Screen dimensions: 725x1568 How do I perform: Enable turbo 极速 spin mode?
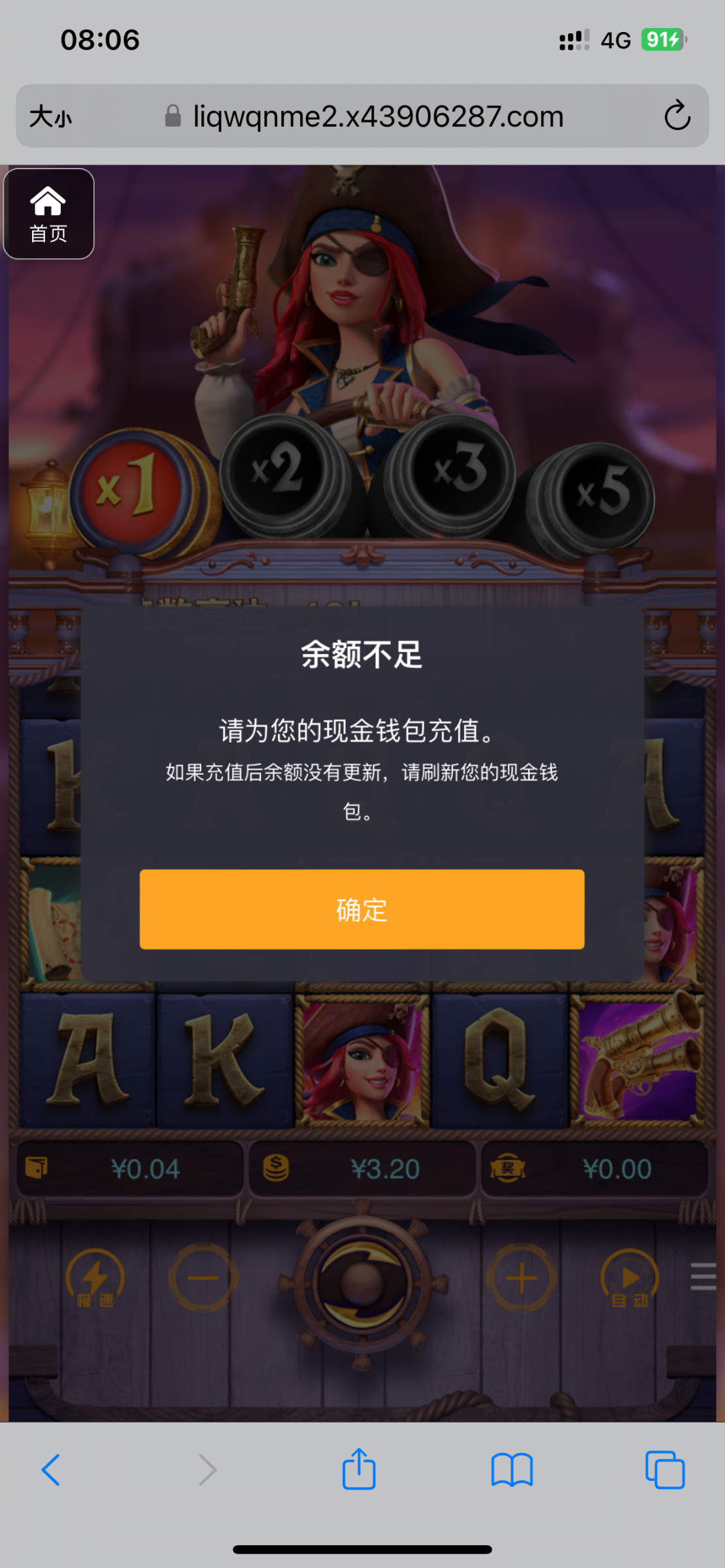coord(95,1278)
